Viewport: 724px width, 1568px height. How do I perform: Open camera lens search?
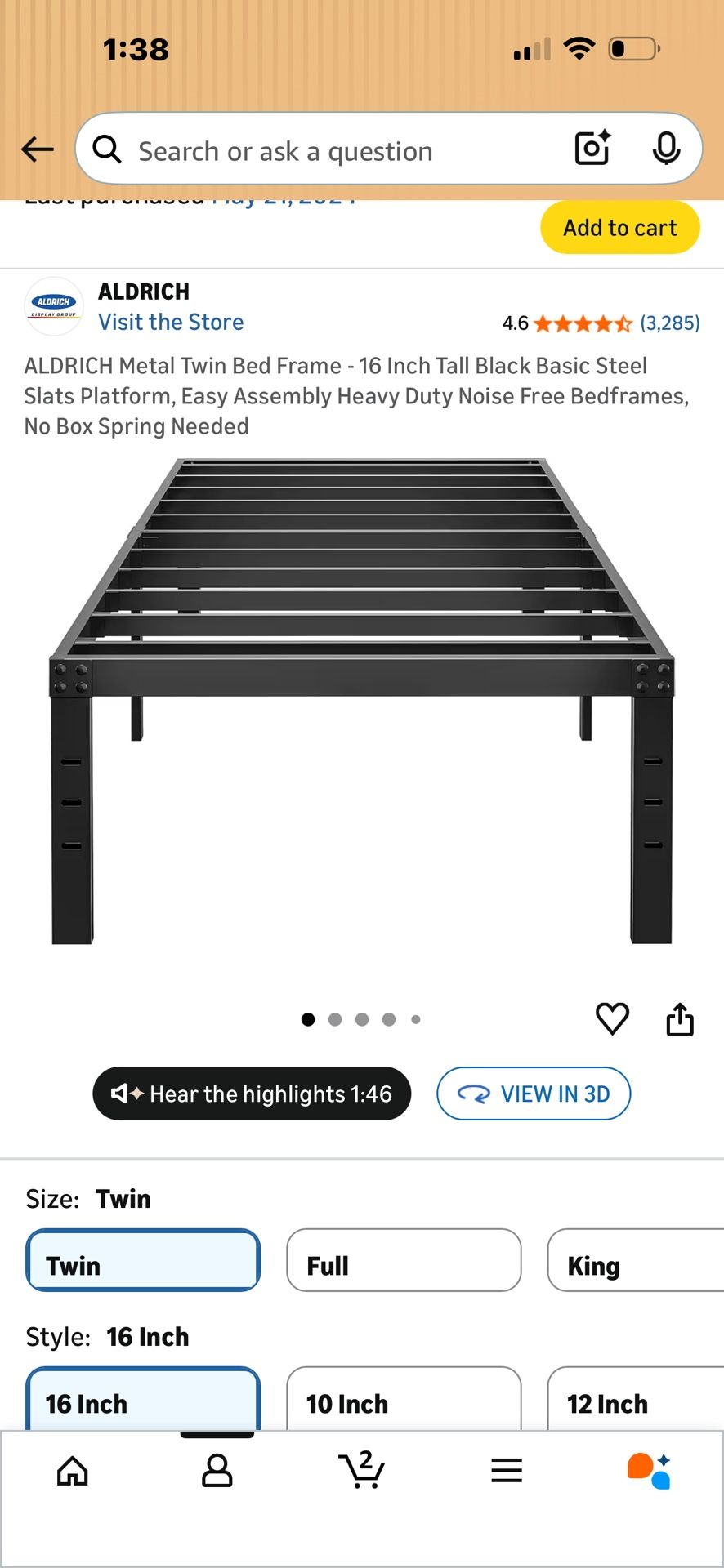592,148
